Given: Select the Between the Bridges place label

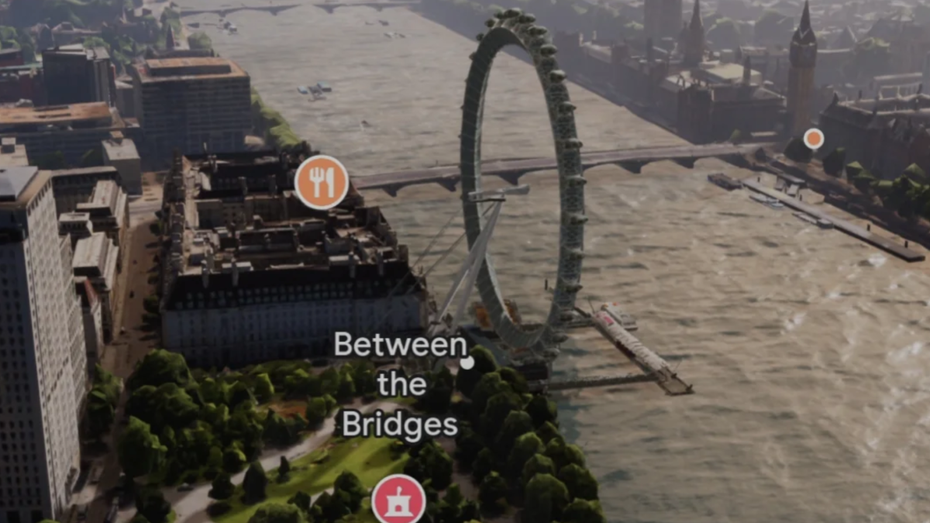Looking at the screenshot, I should pyautogui.click(x=400, y=385).
